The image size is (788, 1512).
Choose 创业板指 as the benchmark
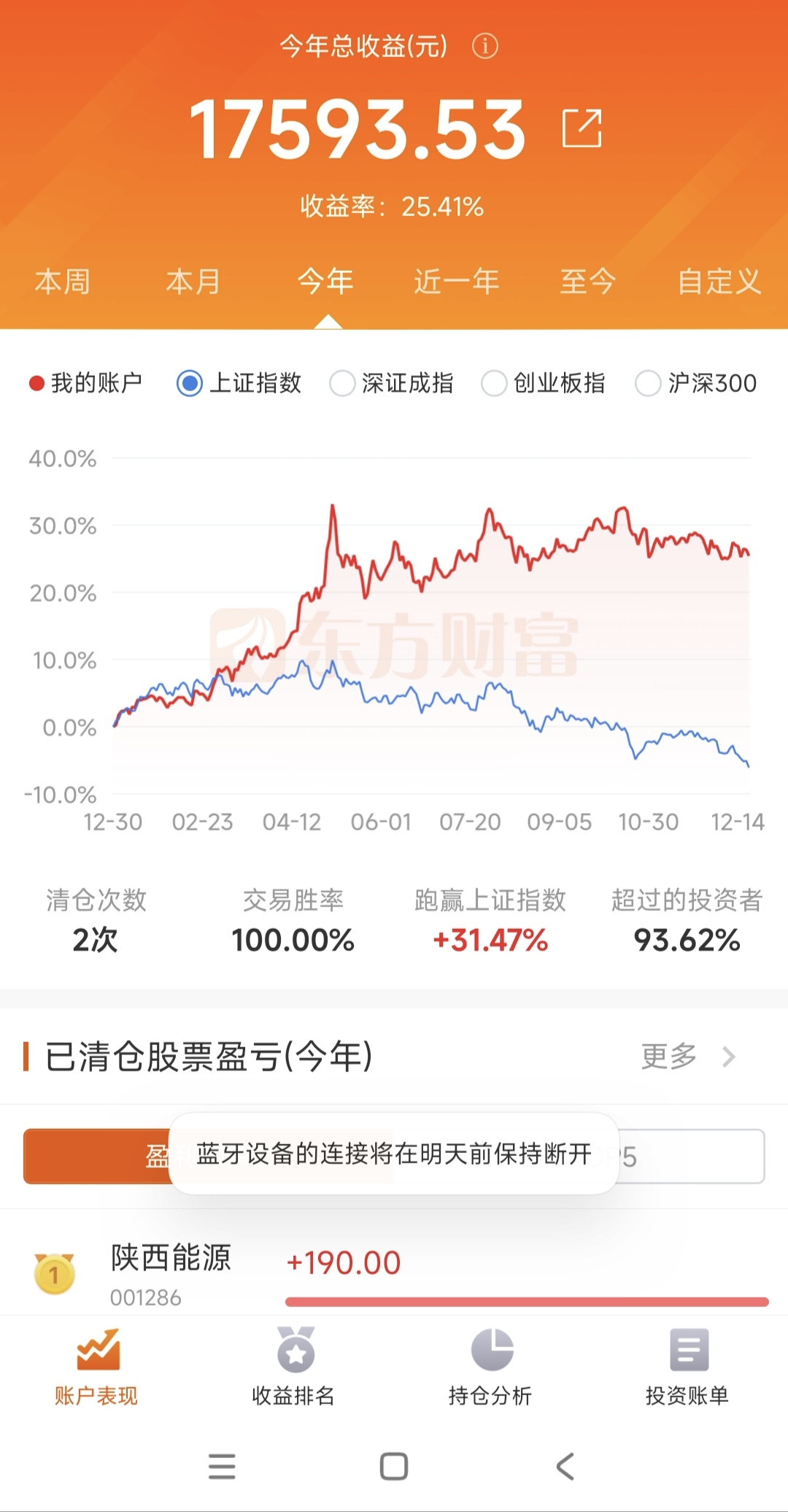click(x=544, y=383)
